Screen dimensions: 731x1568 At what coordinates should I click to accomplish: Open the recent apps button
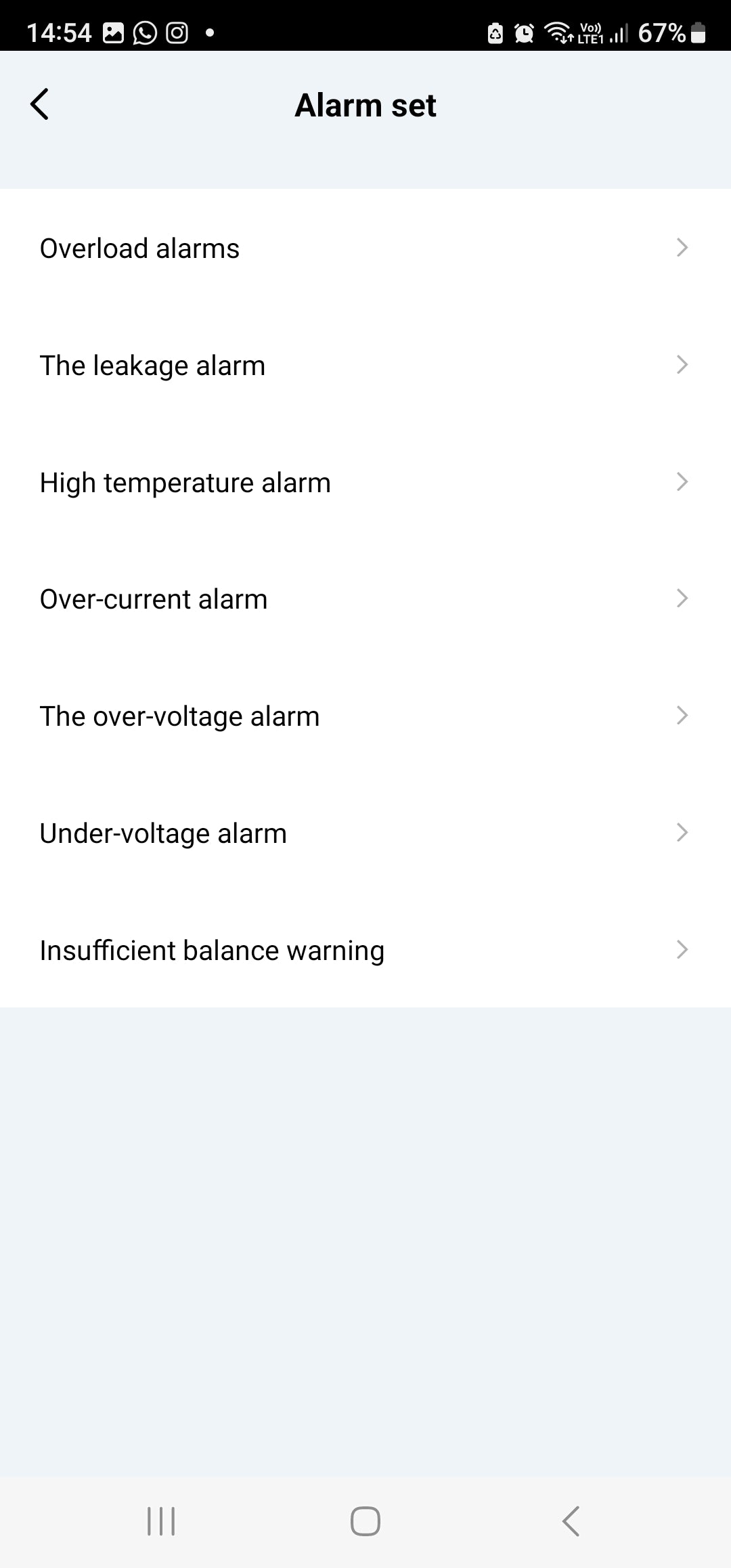click(x=161, y=1521)
